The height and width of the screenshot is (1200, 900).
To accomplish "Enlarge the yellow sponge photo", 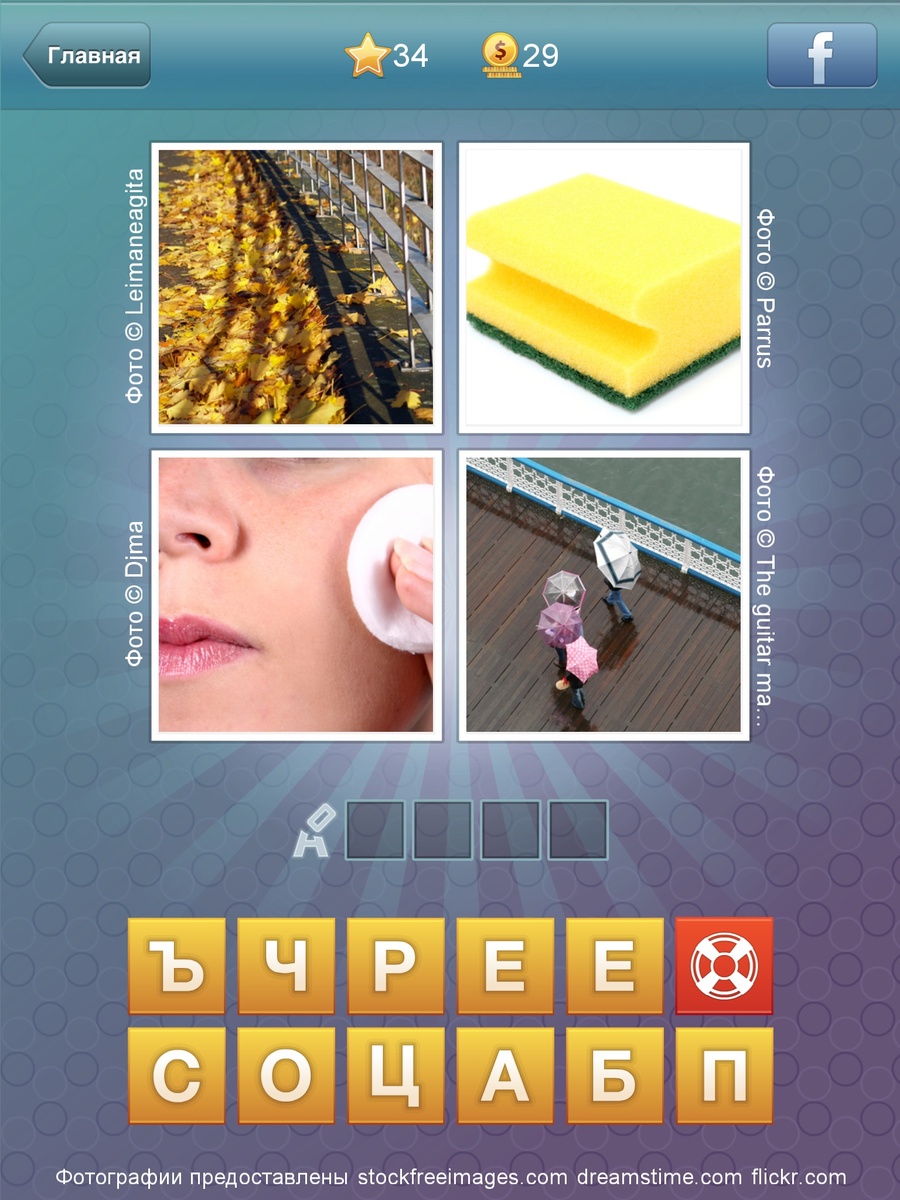I will click(x=604, y=287).
